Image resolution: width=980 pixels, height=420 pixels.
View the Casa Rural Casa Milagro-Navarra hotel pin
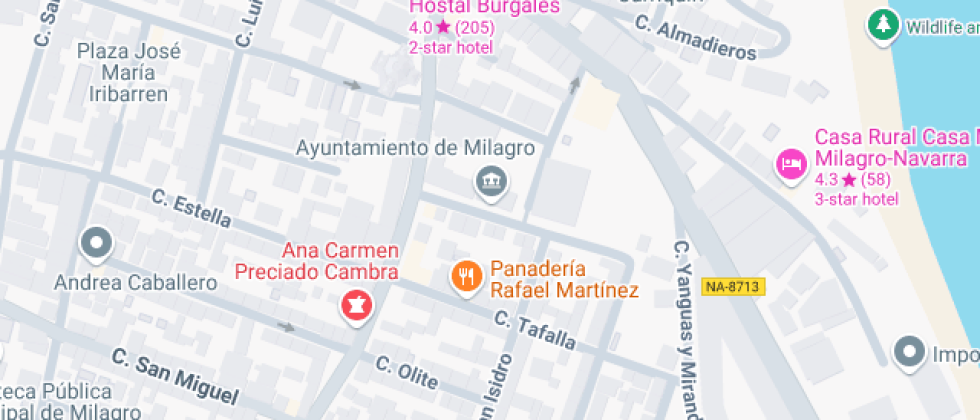[791, 163]
